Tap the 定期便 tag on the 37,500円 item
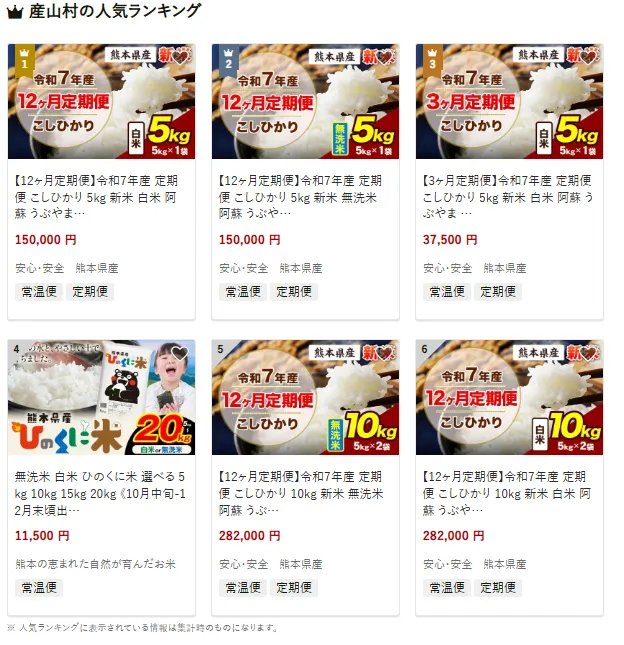 tap(498, 292)
